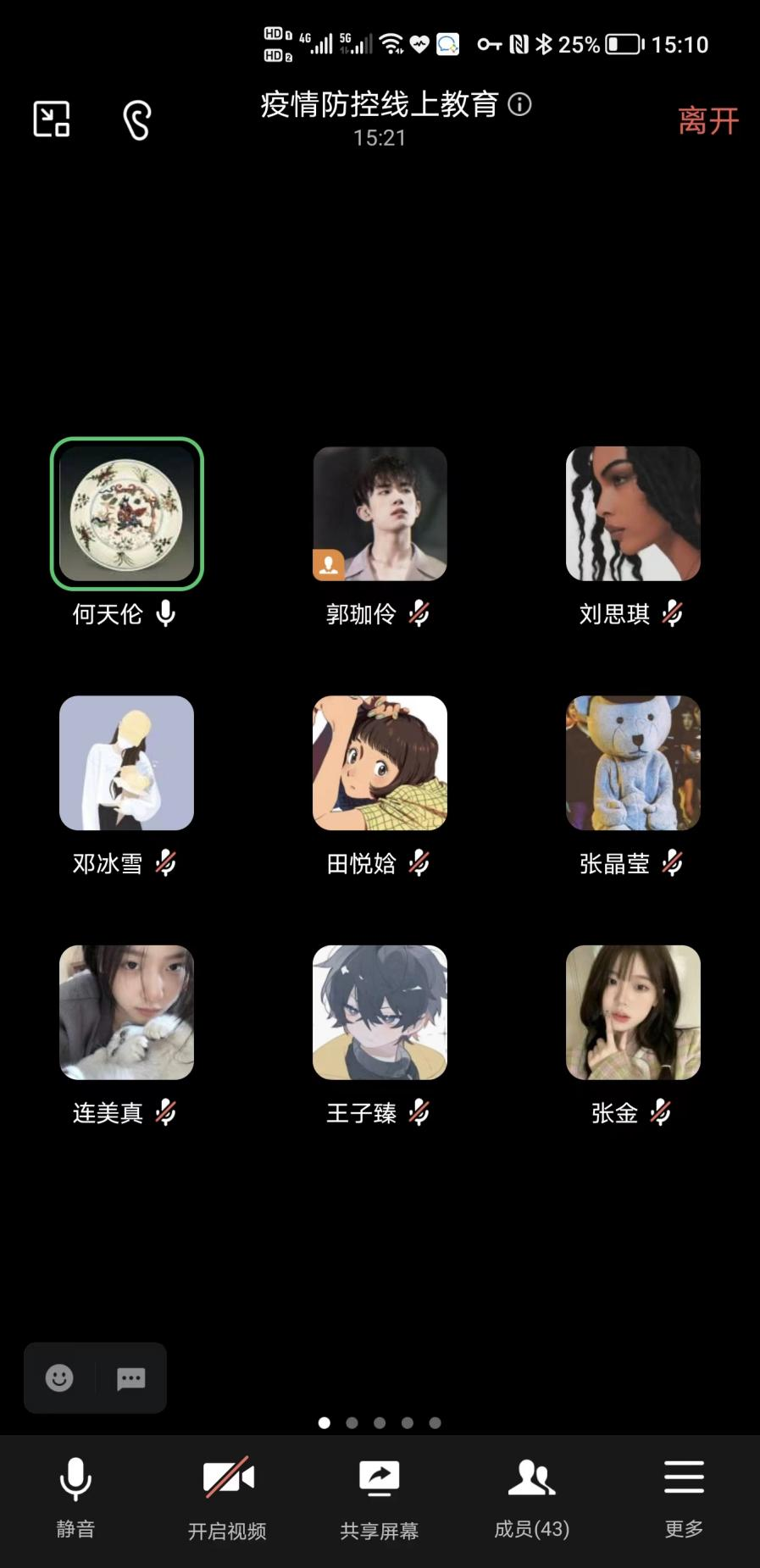The width and height of the screenshot is (760, 1568).
Task: Open meeting info next to 疫情防控线上教育
Action: click(519, 104)
